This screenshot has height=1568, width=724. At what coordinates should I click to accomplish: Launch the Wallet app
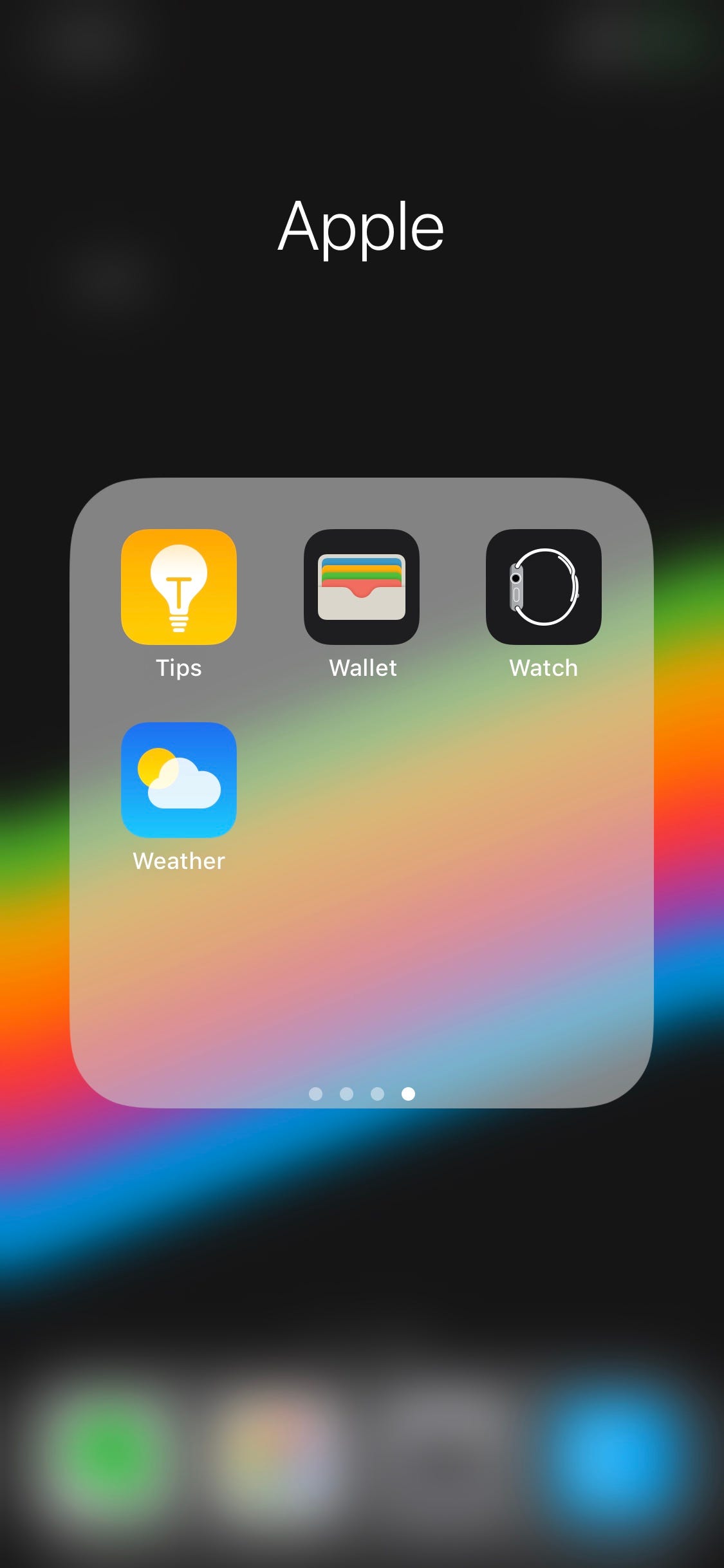362,587
